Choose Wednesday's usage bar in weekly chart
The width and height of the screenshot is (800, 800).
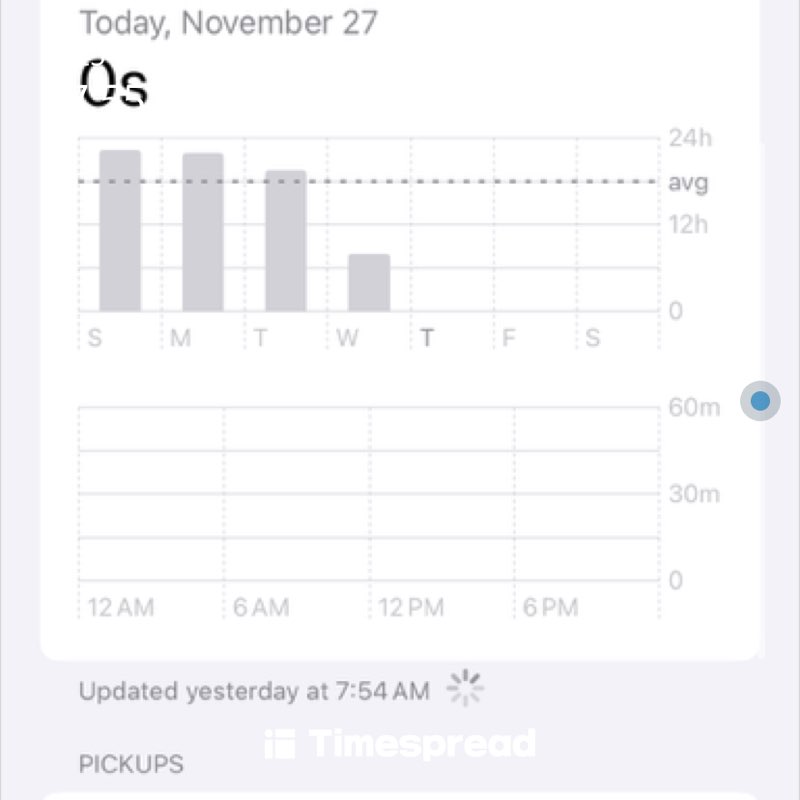[369, 283]
